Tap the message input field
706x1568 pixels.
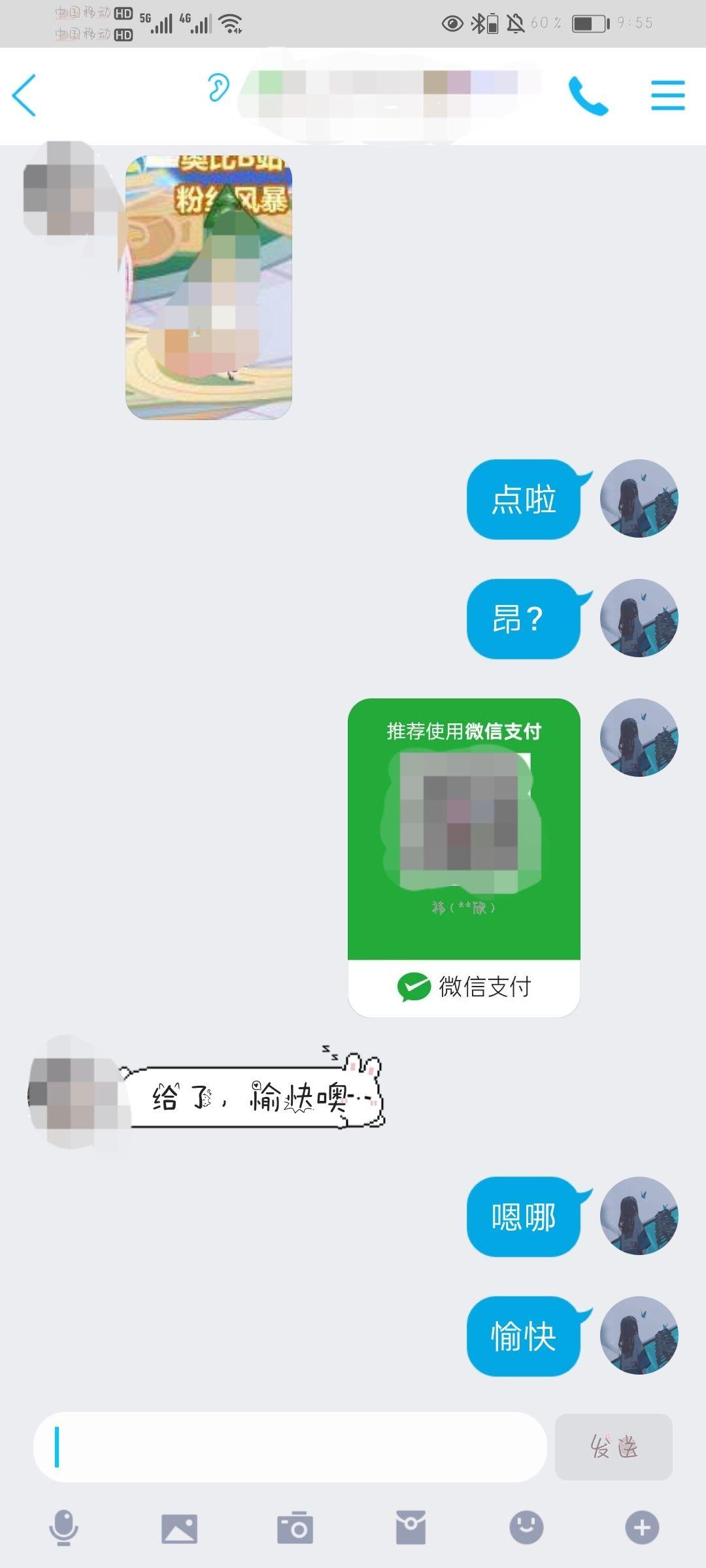pyautogui.click(x=290, y=1447)
